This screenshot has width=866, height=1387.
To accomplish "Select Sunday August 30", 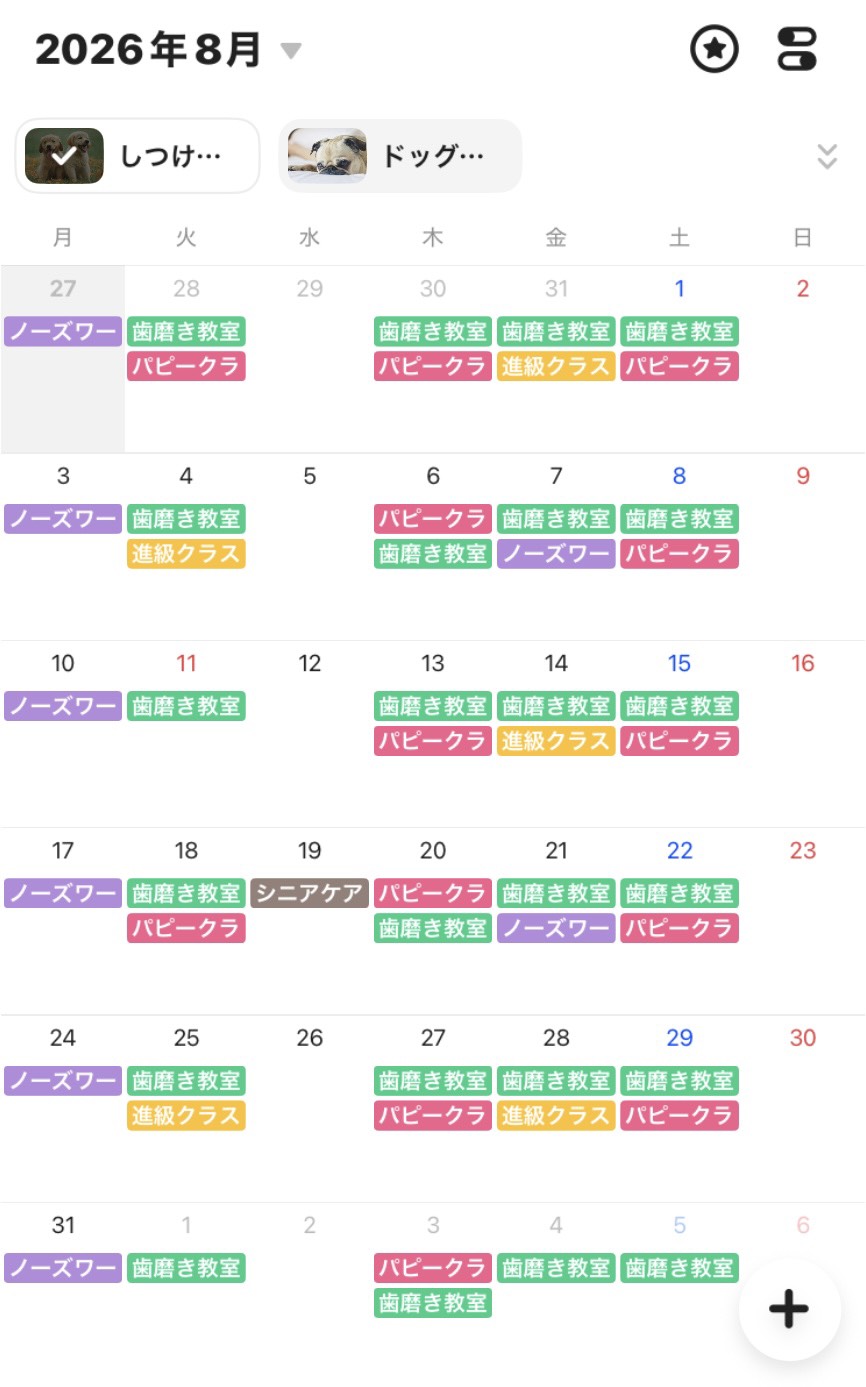I will [803, 1038].
